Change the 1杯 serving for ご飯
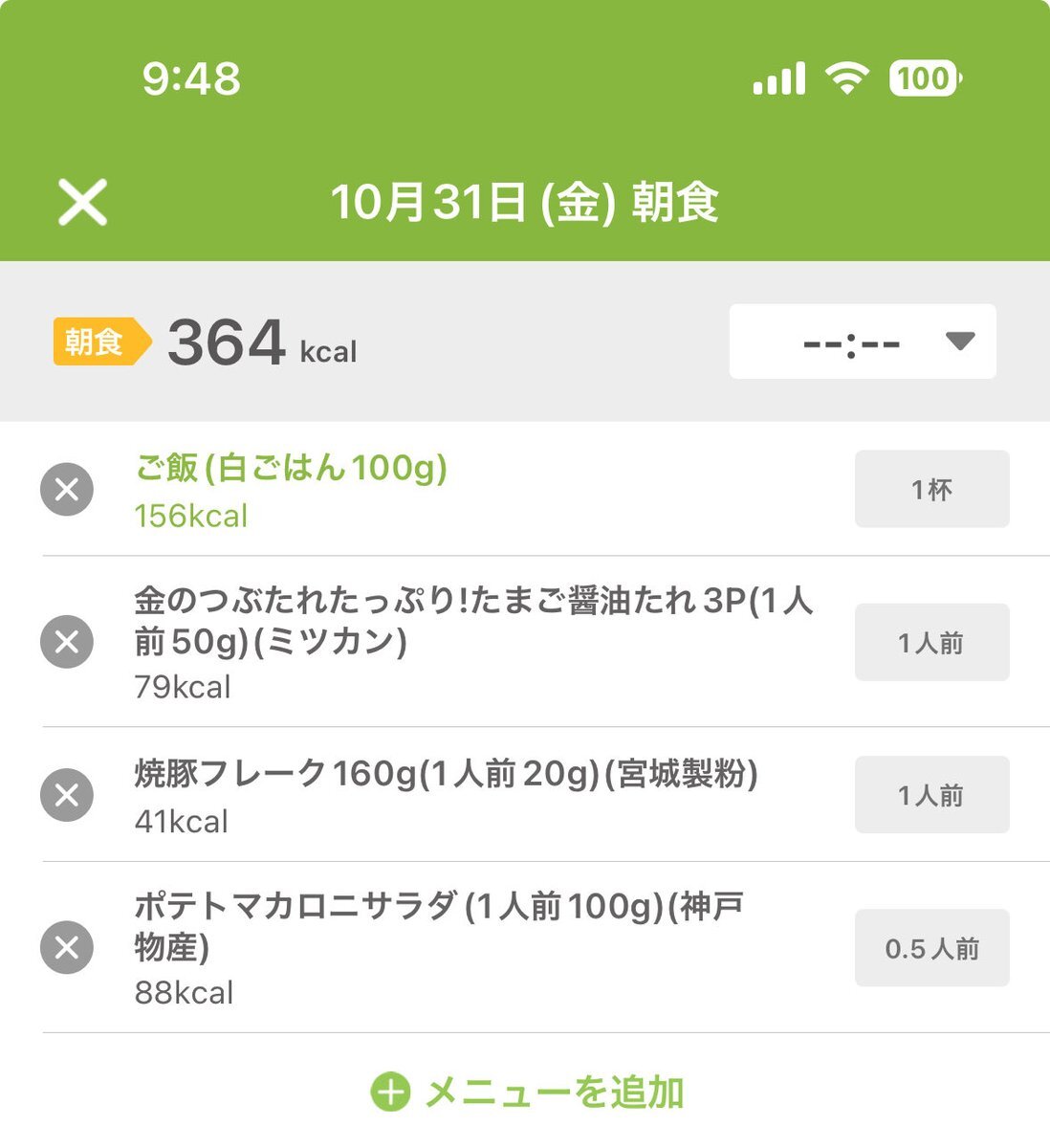Screen dimensions: 1050x1148 pos(931,490)
